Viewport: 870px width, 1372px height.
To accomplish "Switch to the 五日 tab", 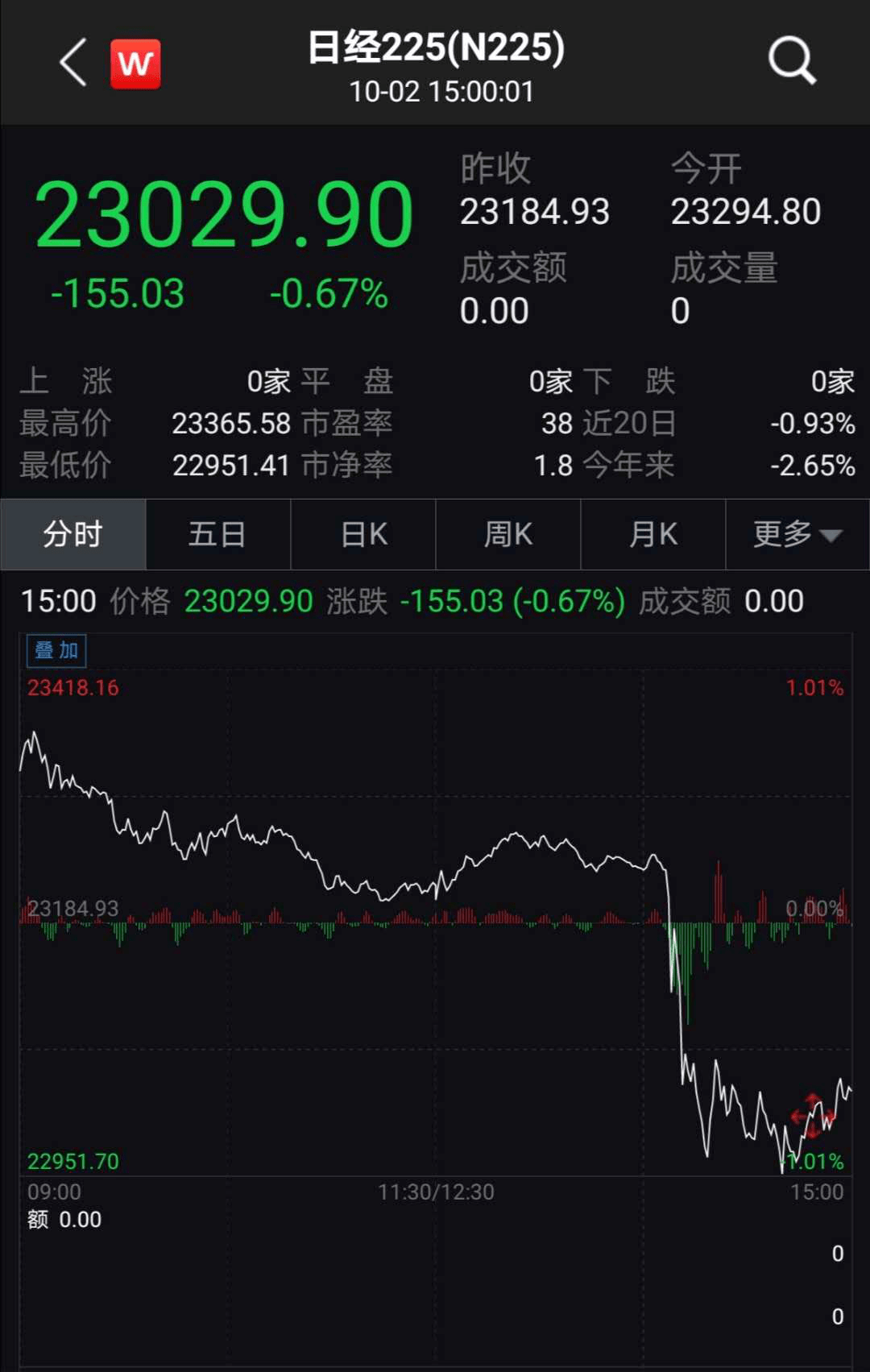I will tap(217, 534).
